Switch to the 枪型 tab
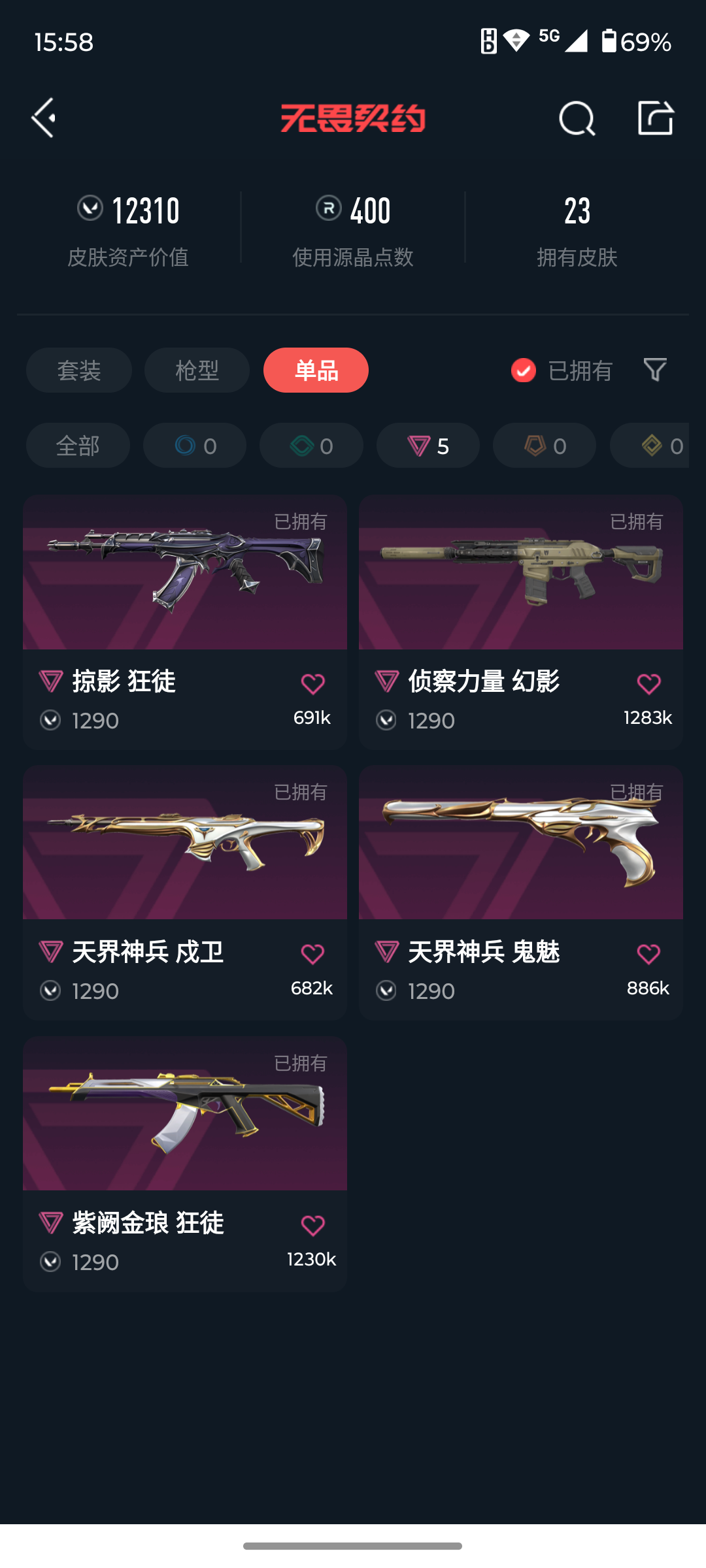This screenshot has width=706, height=1568. coord(197,370)
